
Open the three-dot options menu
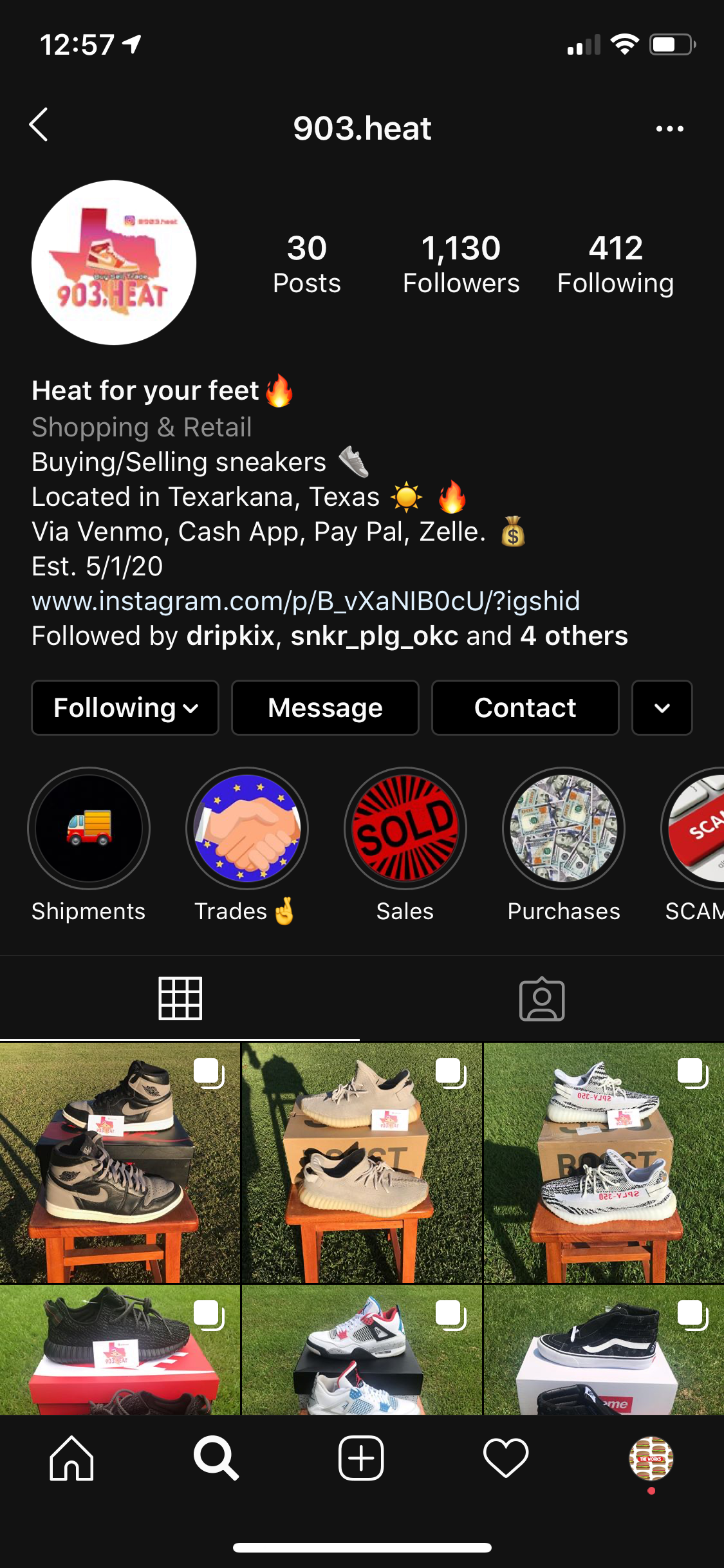tap(669, 129)
